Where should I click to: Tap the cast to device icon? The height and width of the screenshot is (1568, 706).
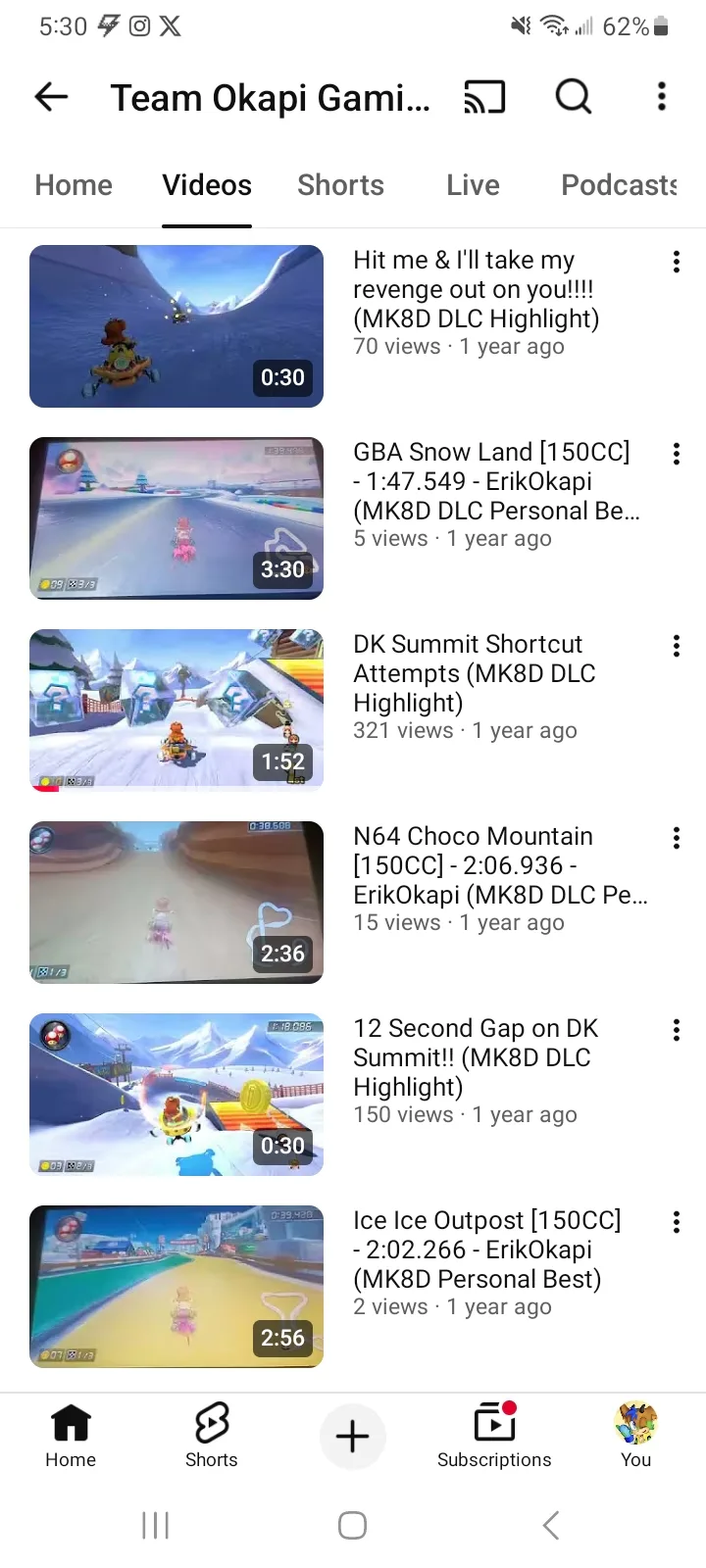[484, 97]
